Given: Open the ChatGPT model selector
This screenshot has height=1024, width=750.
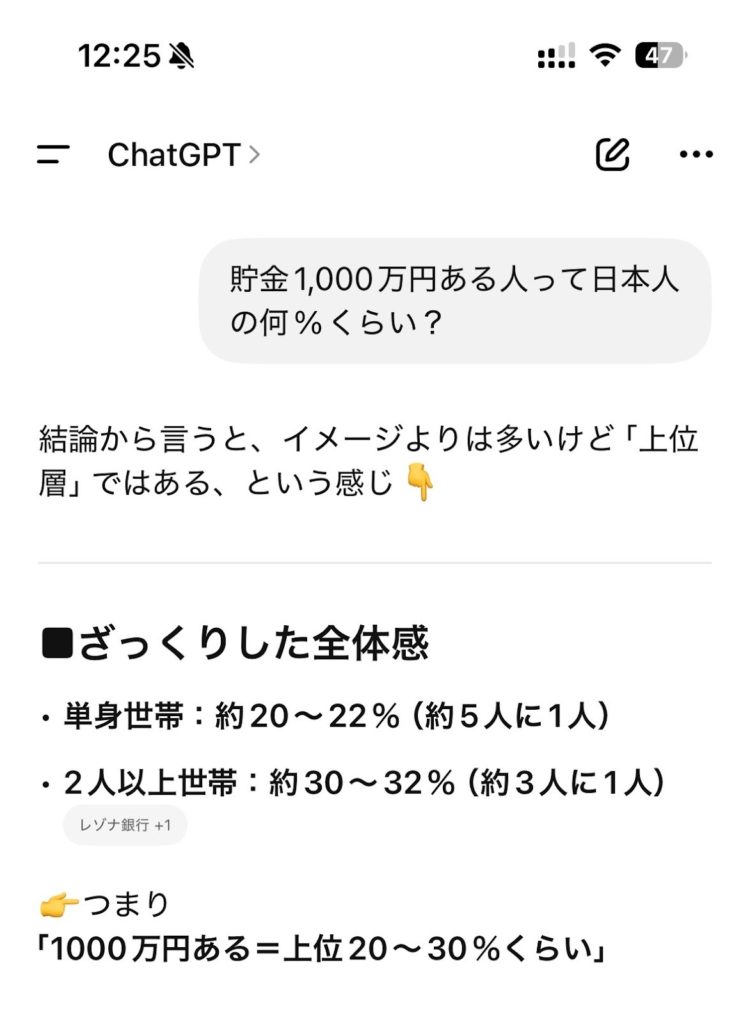Looking at the screenshot, I should click(183, 154).
